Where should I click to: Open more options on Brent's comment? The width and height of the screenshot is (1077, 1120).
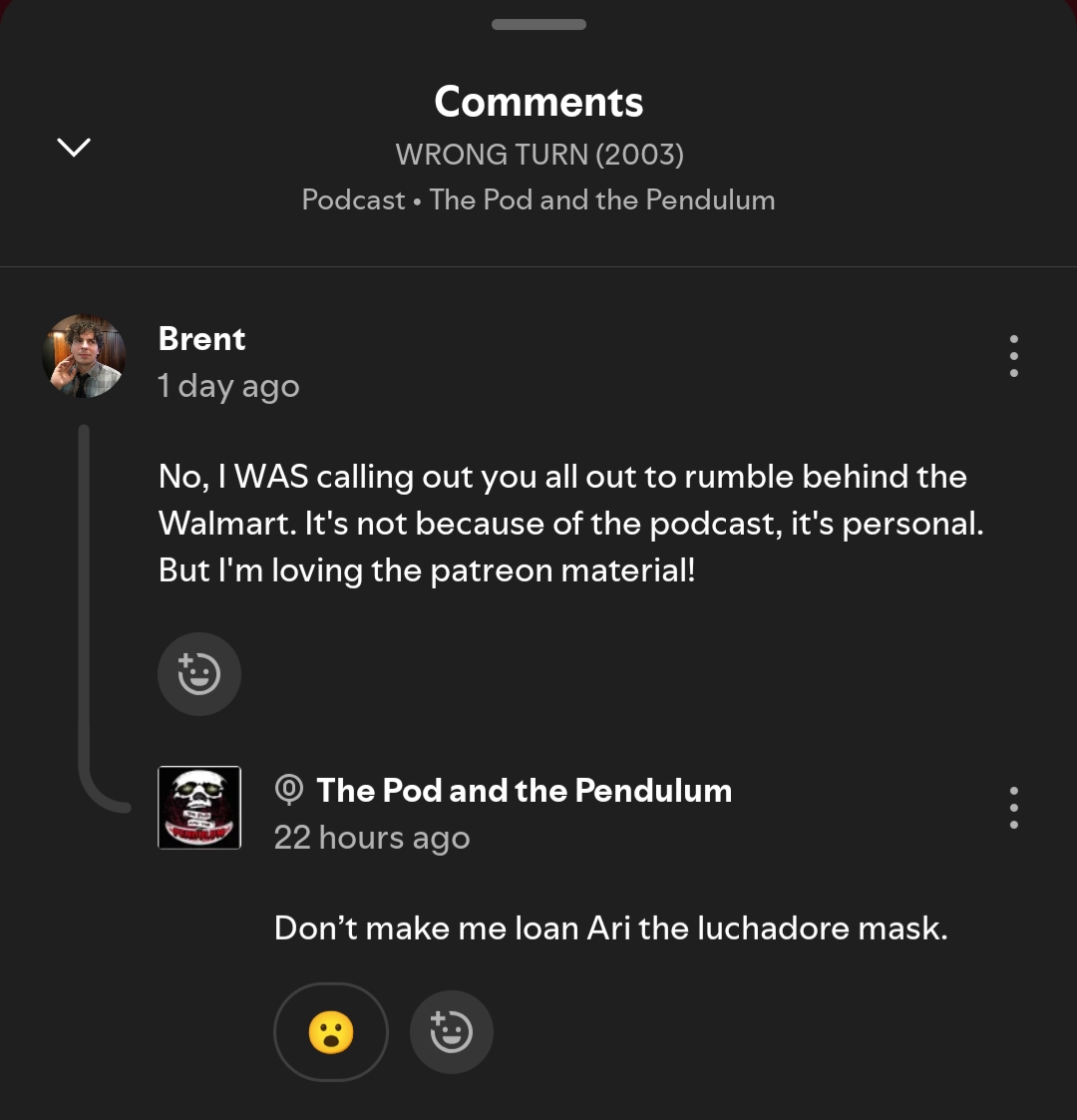(1013, 356)
